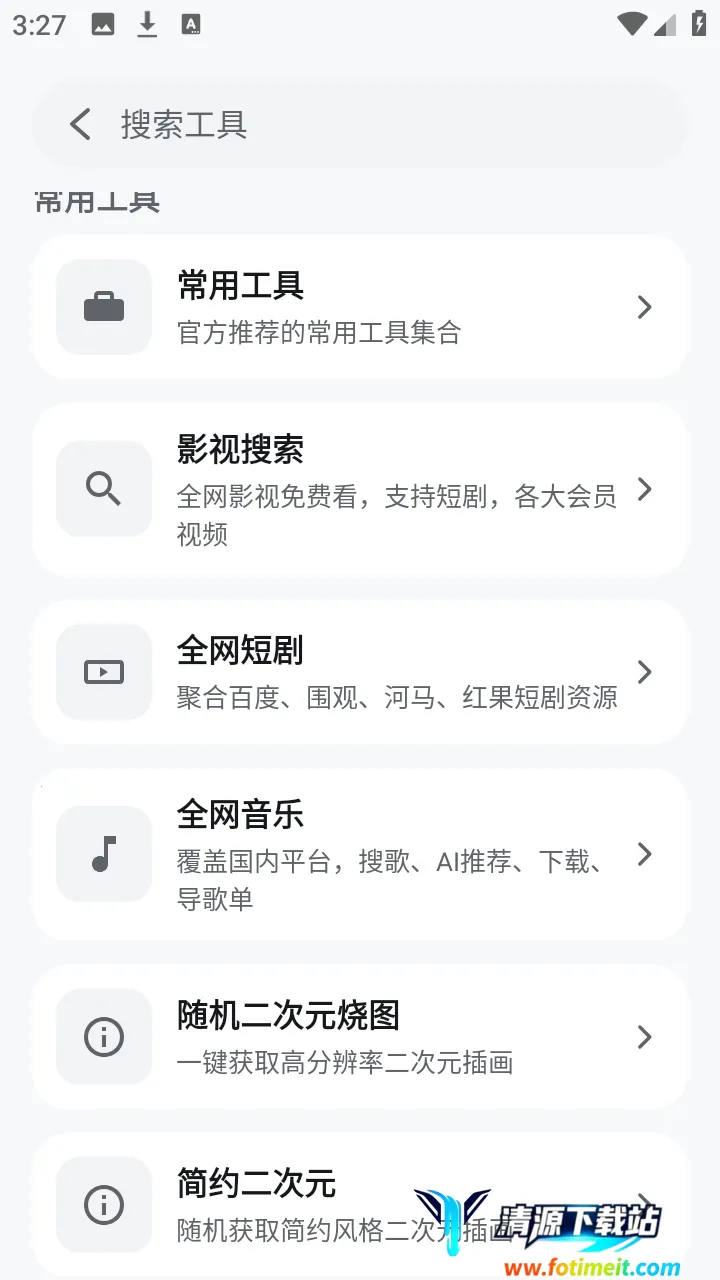Focus the 搜索工具 search field
Viewport: 720px width, 1280px height.
point(380,125)
